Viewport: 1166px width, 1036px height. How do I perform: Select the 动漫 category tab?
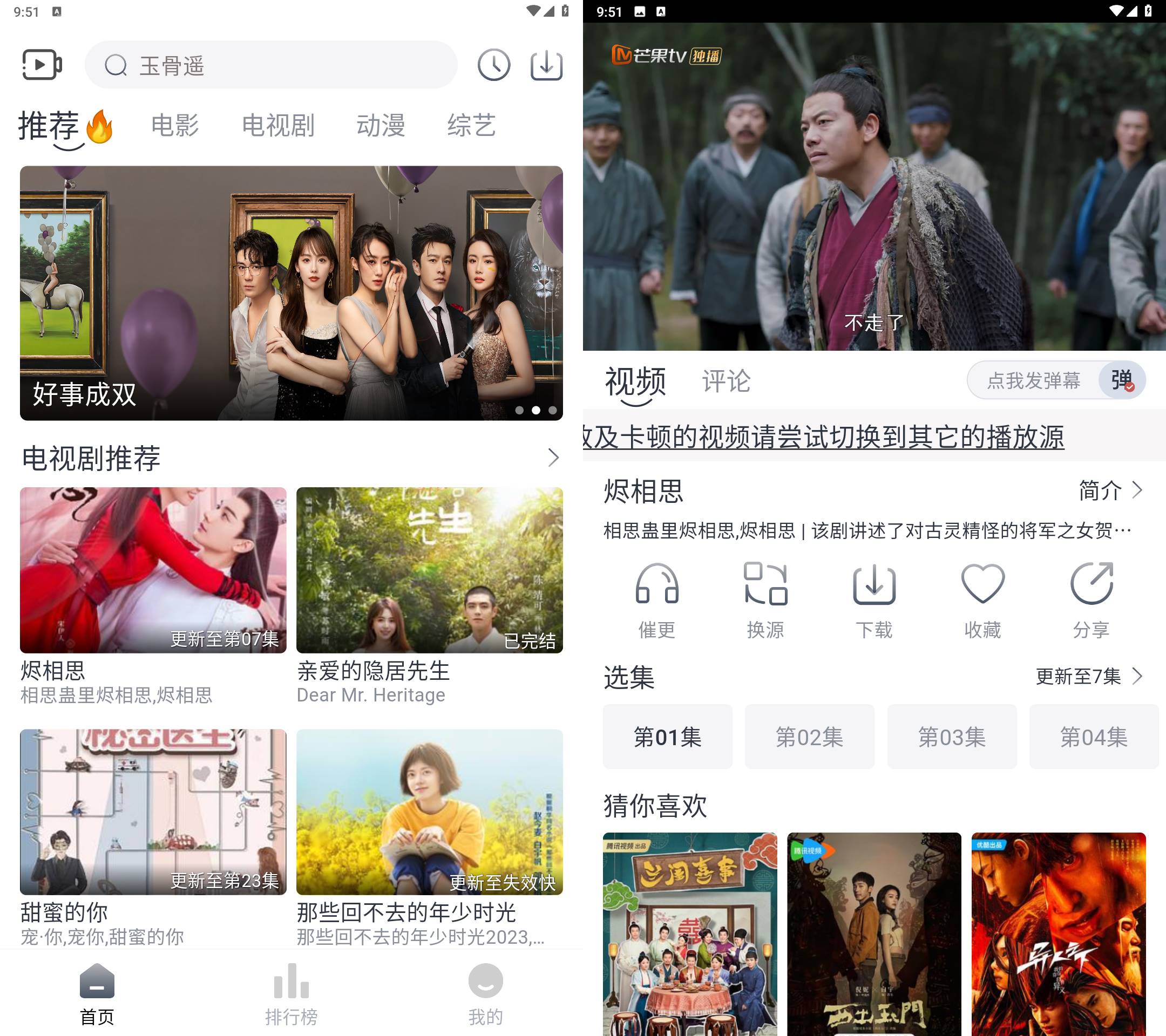click(x=381, y=125)
